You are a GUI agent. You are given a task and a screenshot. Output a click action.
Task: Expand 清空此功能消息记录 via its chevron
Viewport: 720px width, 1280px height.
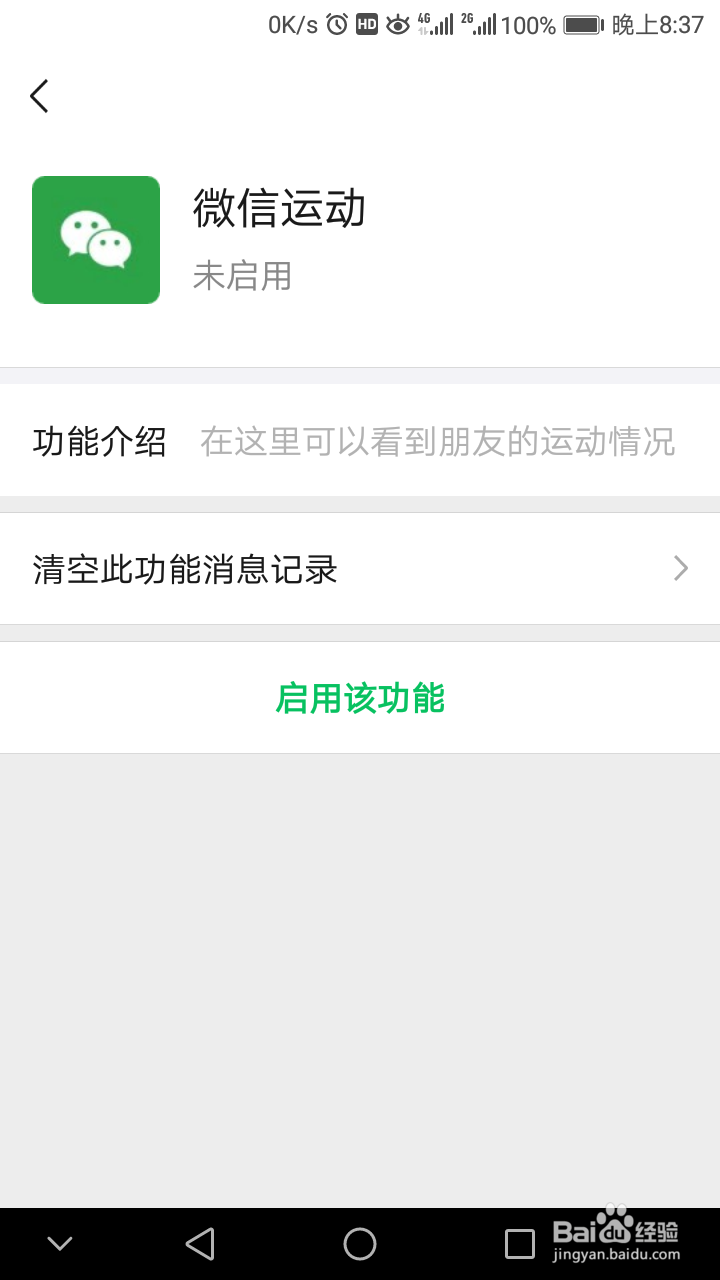(681, 568)
